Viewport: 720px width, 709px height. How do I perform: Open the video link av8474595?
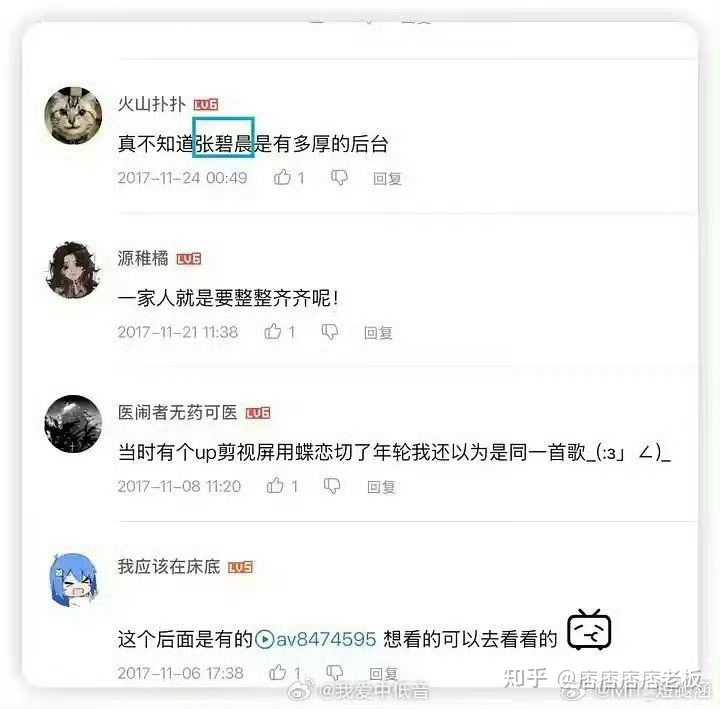(x=316, y=638)
